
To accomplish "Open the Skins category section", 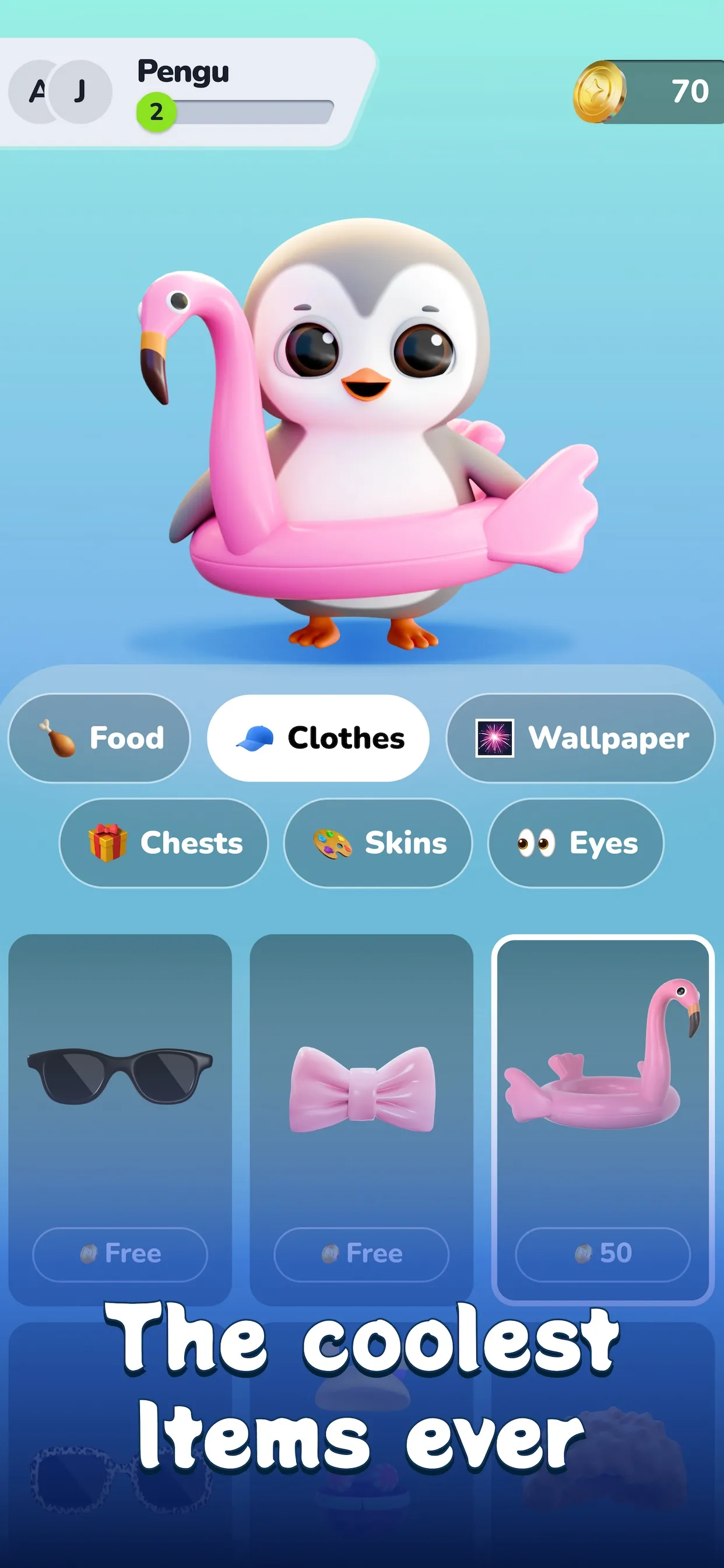I will click(x=377, y=843).
